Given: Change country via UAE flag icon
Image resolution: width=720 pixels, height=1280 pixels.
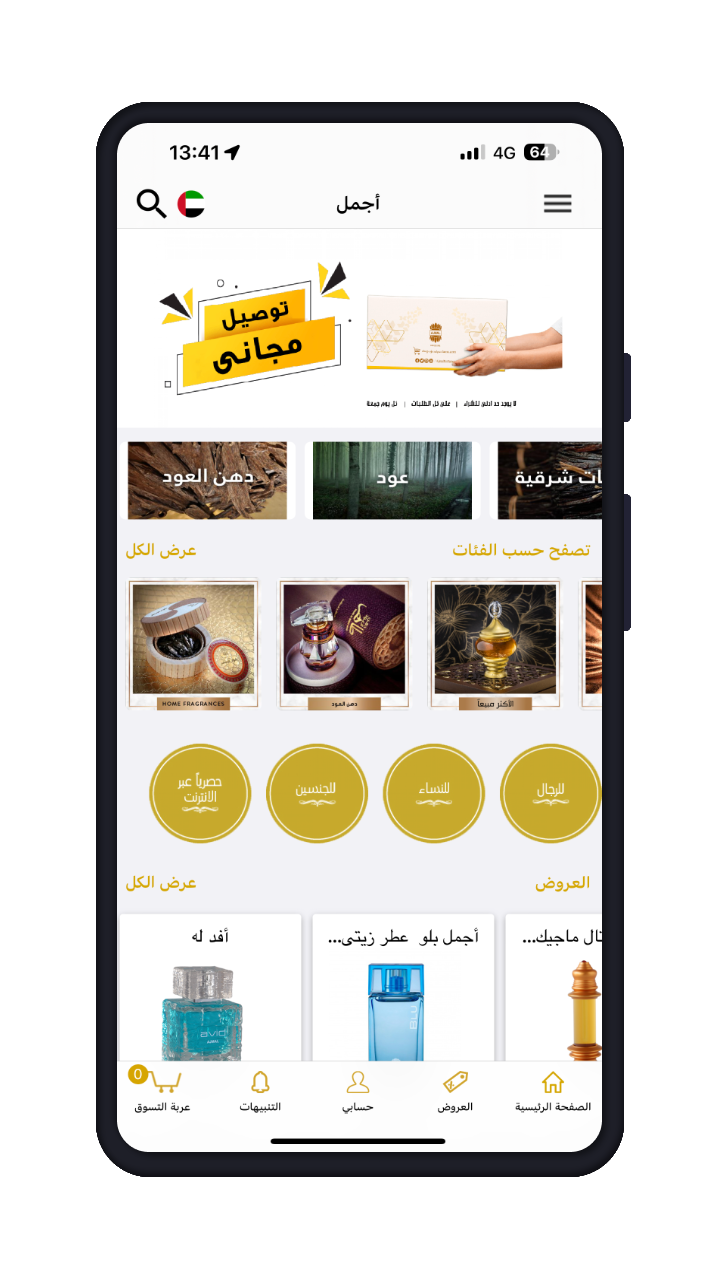Looking at the screenshot, I should [x=191, y=204].
